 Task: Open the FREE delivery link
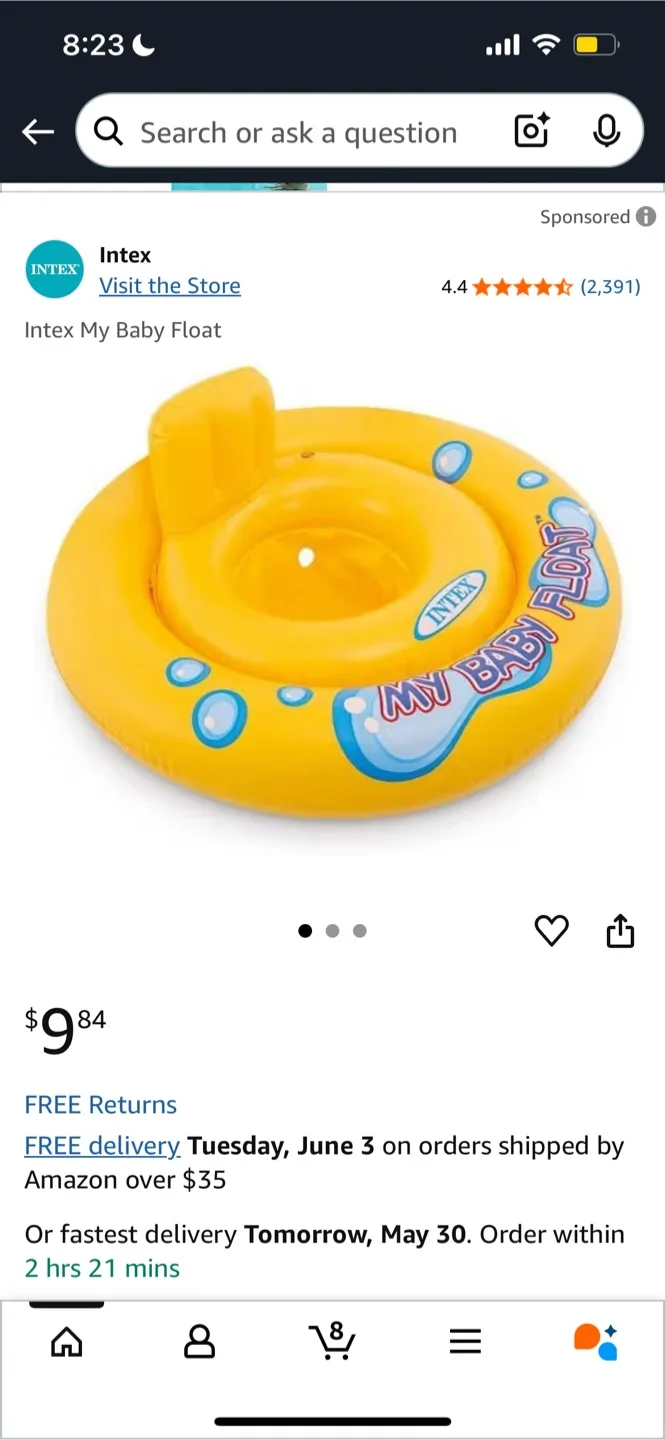pyautogui.click(x=102, y=1146)
